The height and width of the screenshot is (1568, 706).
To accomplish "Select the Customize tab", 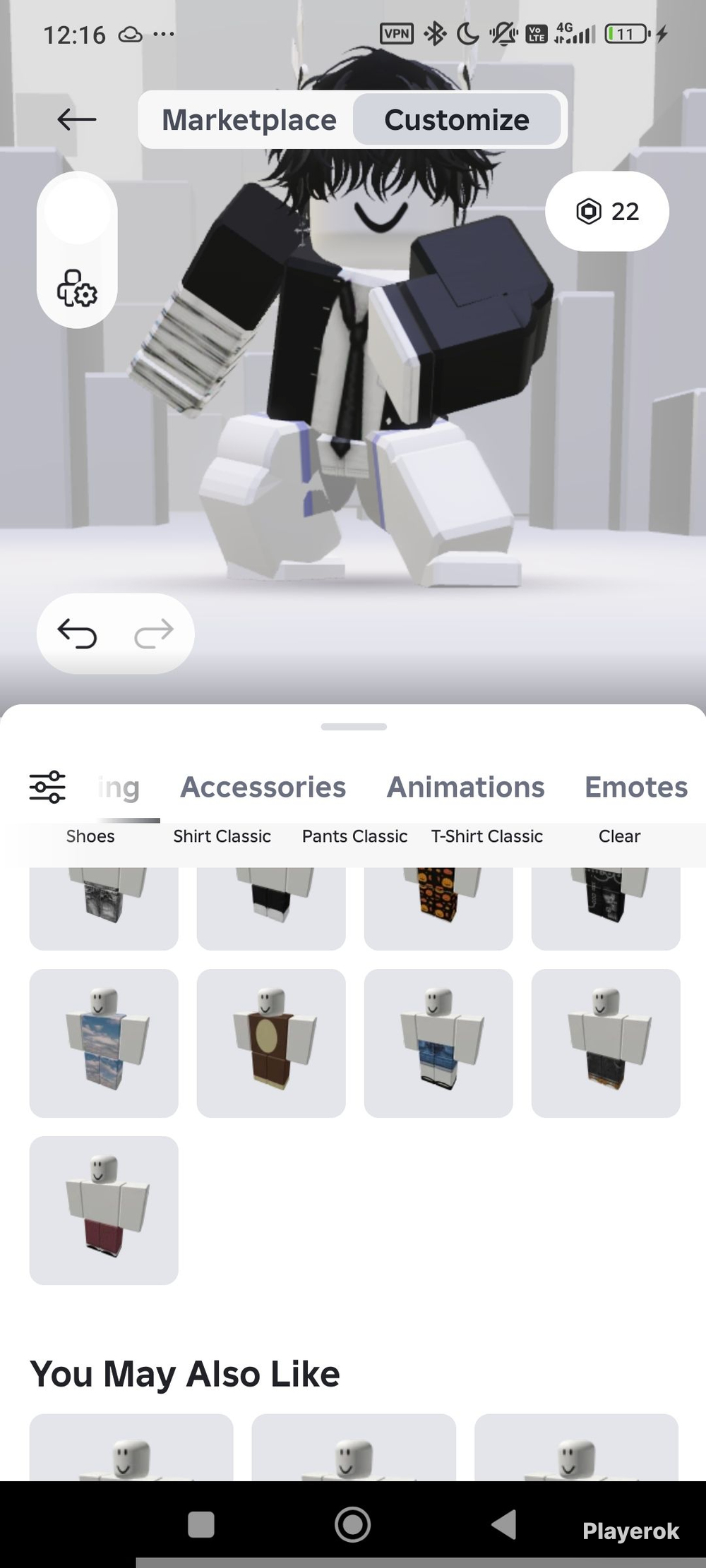I will (456, 120).
